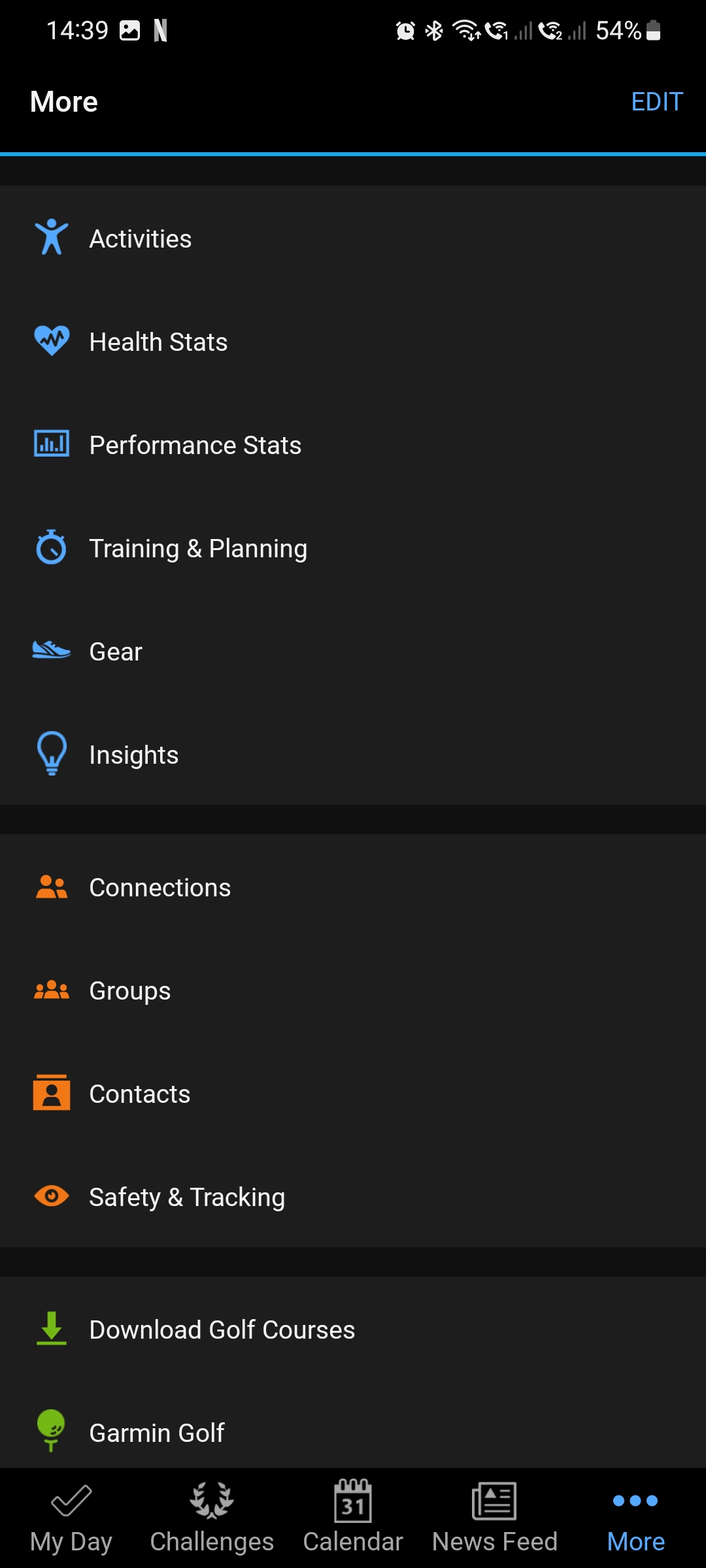Open Insights
This screenshot has width=706, height=1568.
[353, 754]
